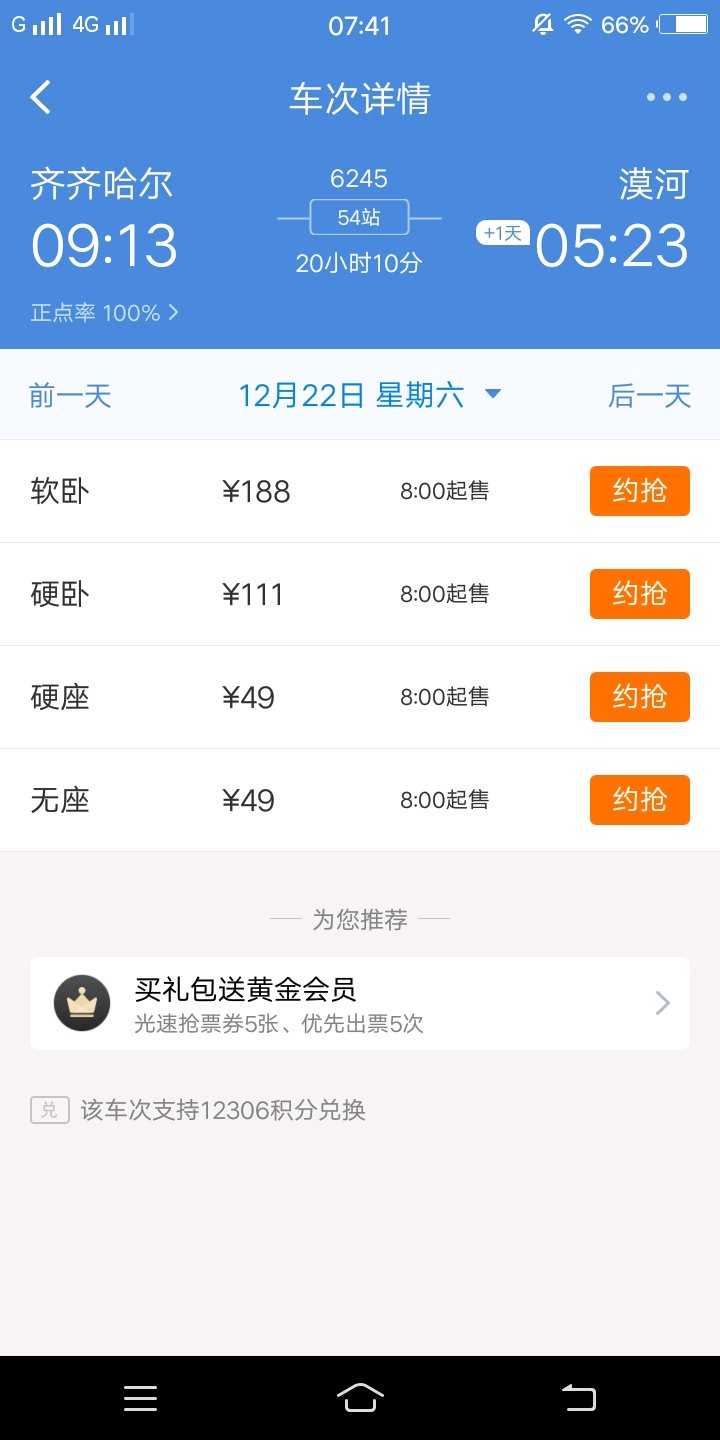
Task: Tap 约抢 for 软卧 ticket
Action: (639, 491)
